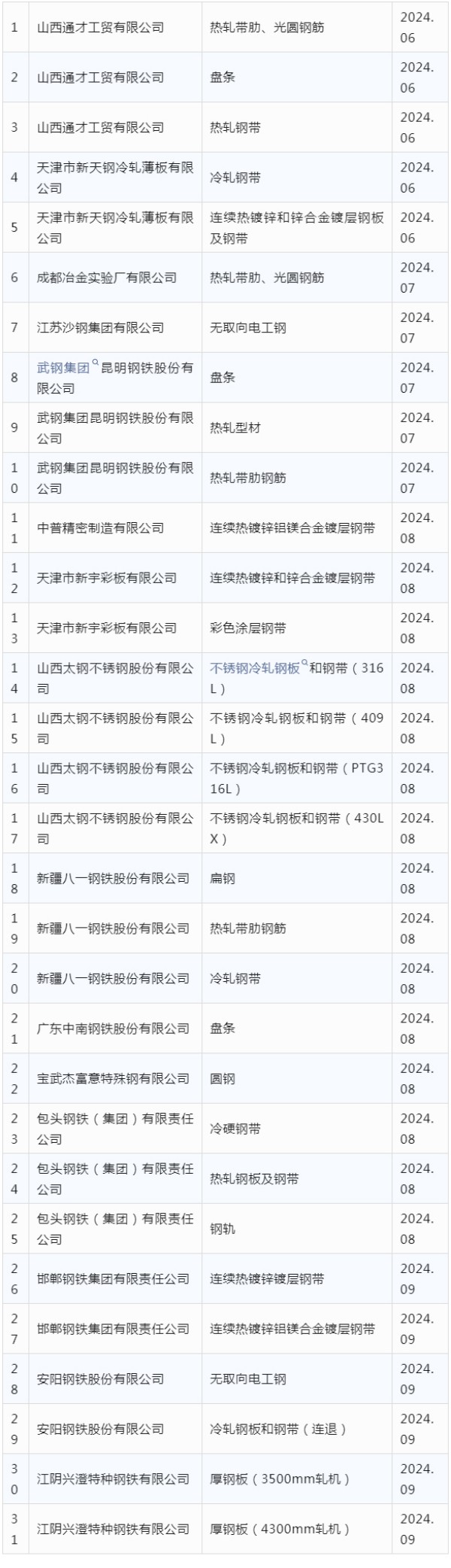The image size is (451, 1568).
Task: Open the 武钢集团 search link
Action: tap(64, 368)
